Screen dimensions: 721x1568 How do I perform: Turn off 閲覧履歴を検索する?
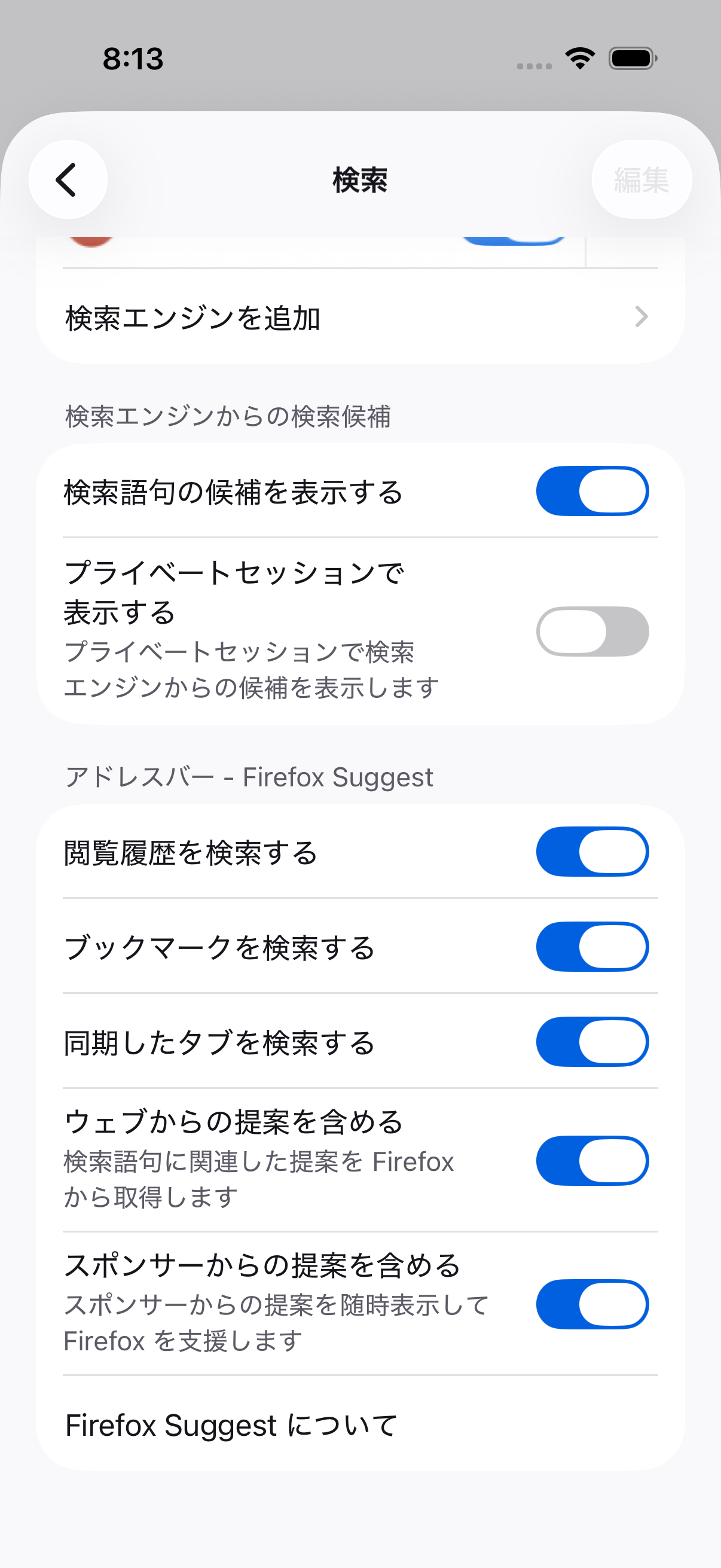tap(592, 852)
